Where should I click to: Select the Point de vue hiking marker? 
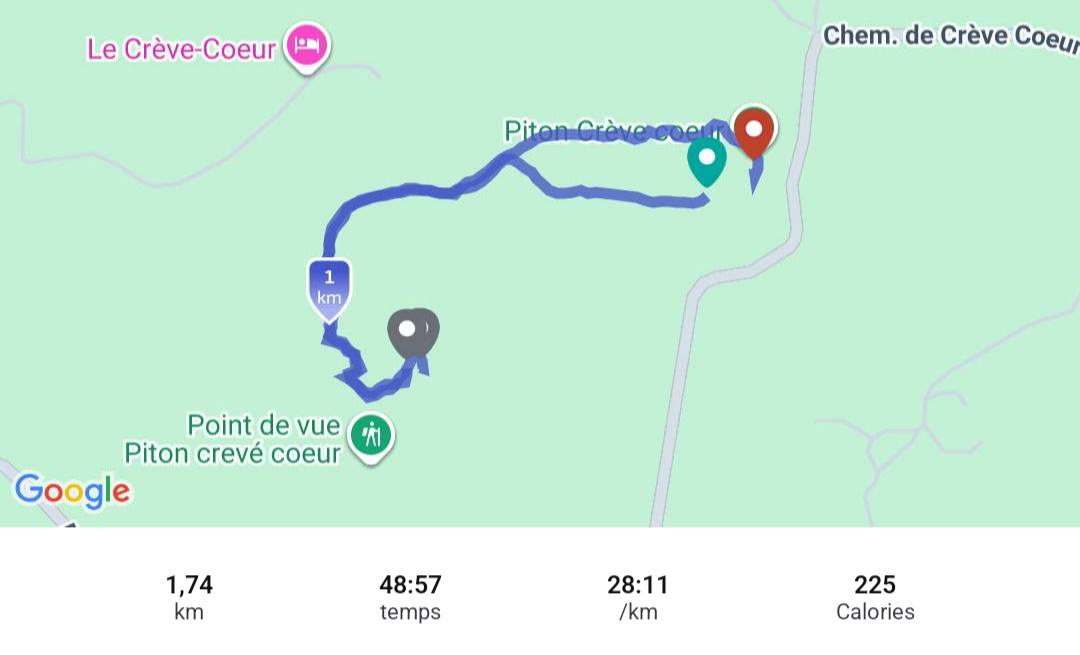tap(371, 436)
